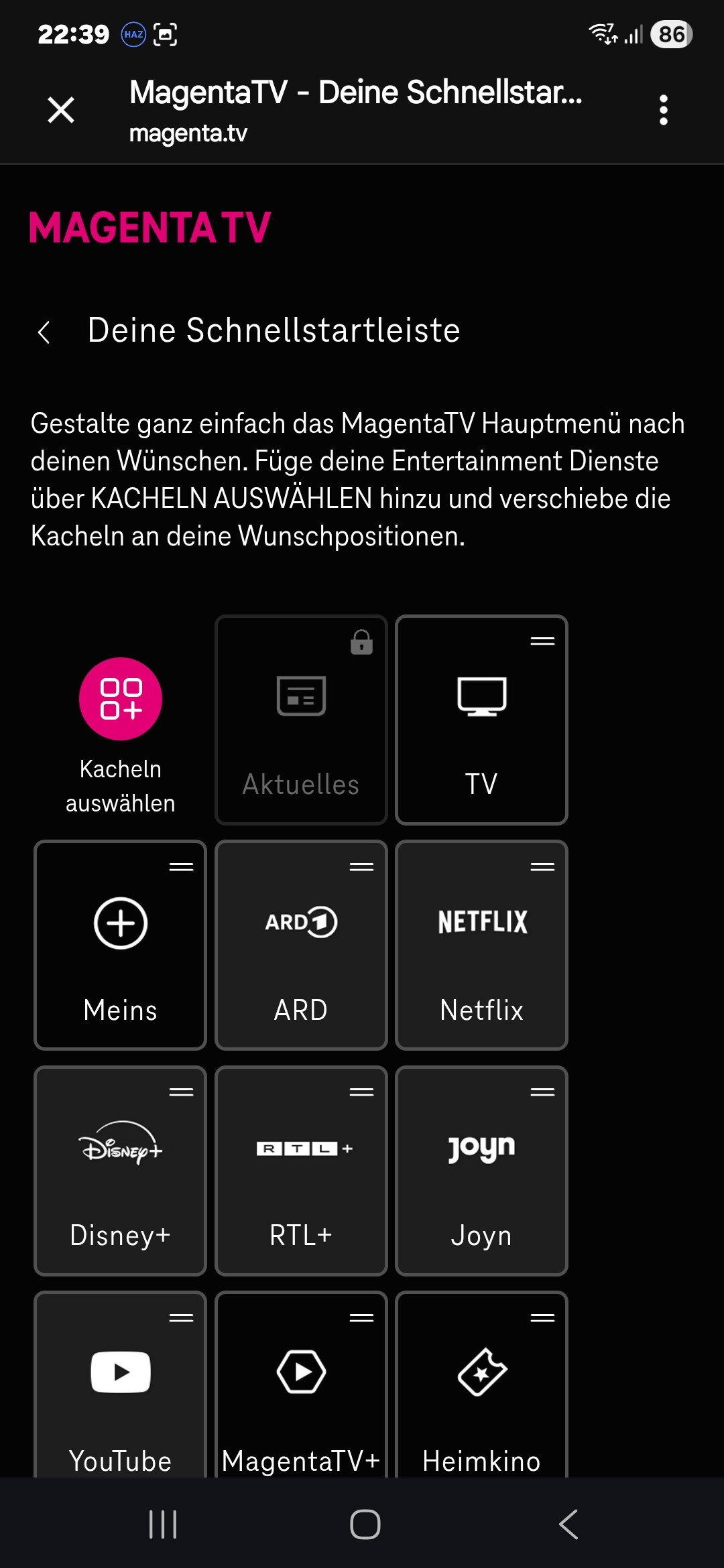Tap Kacheln auswählen button
The image size is (724, 1568).
coord(121,700)
